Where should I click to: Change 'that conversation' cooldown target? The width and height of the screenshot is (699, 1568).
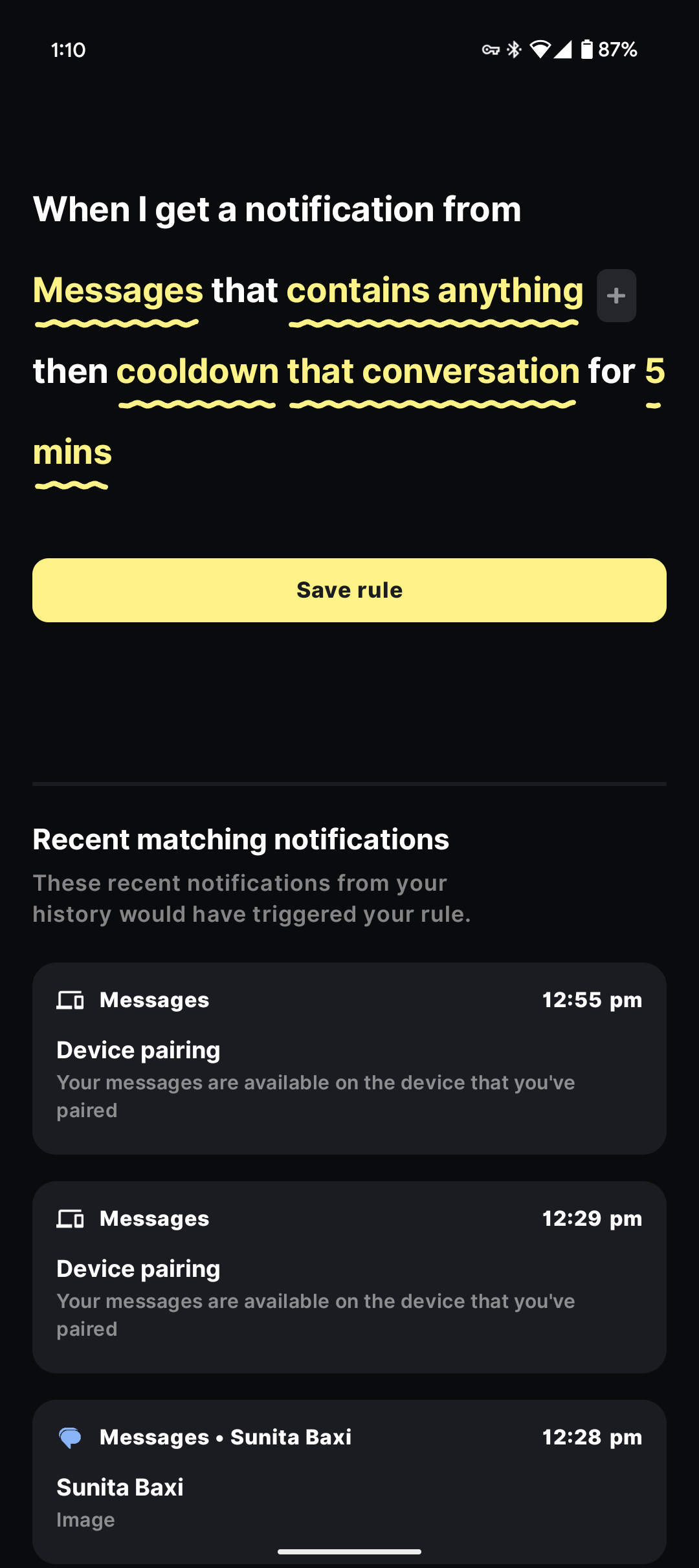433,372
